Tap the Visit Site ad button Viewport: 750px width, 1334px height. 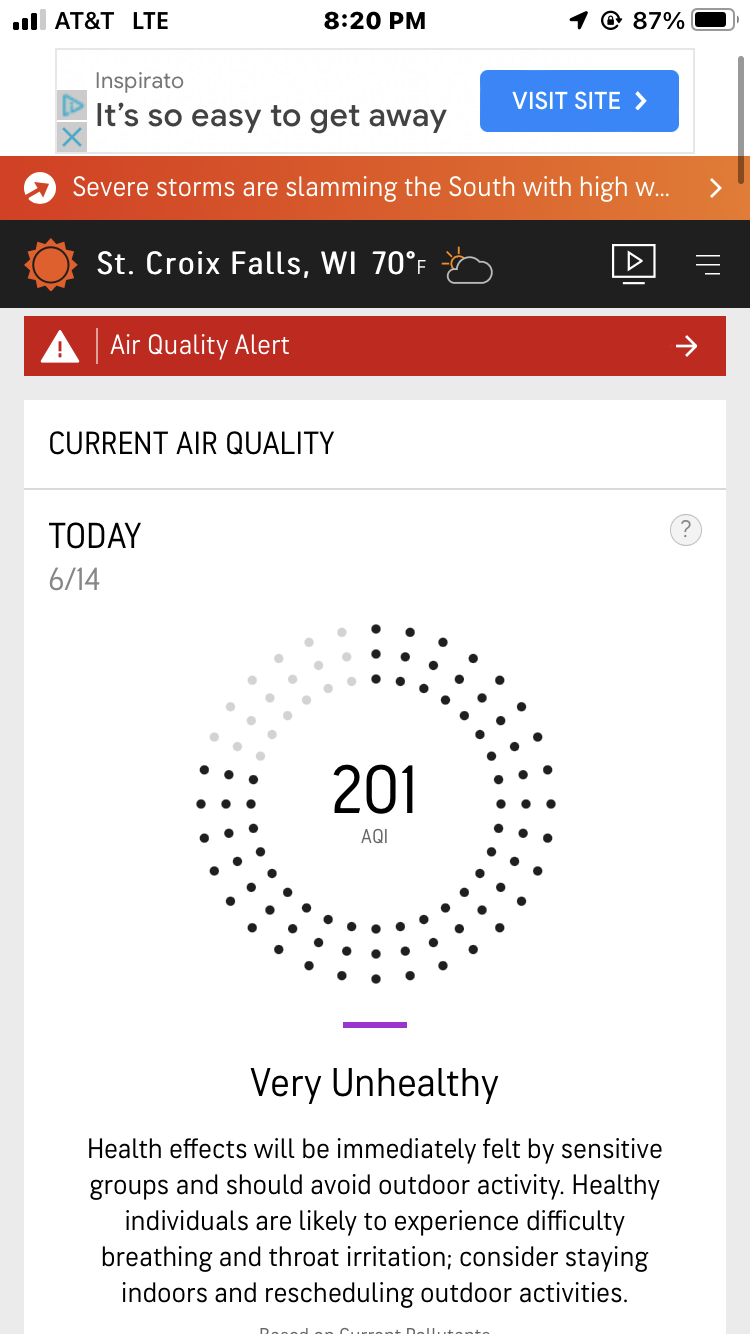click(x=579, y=101)
